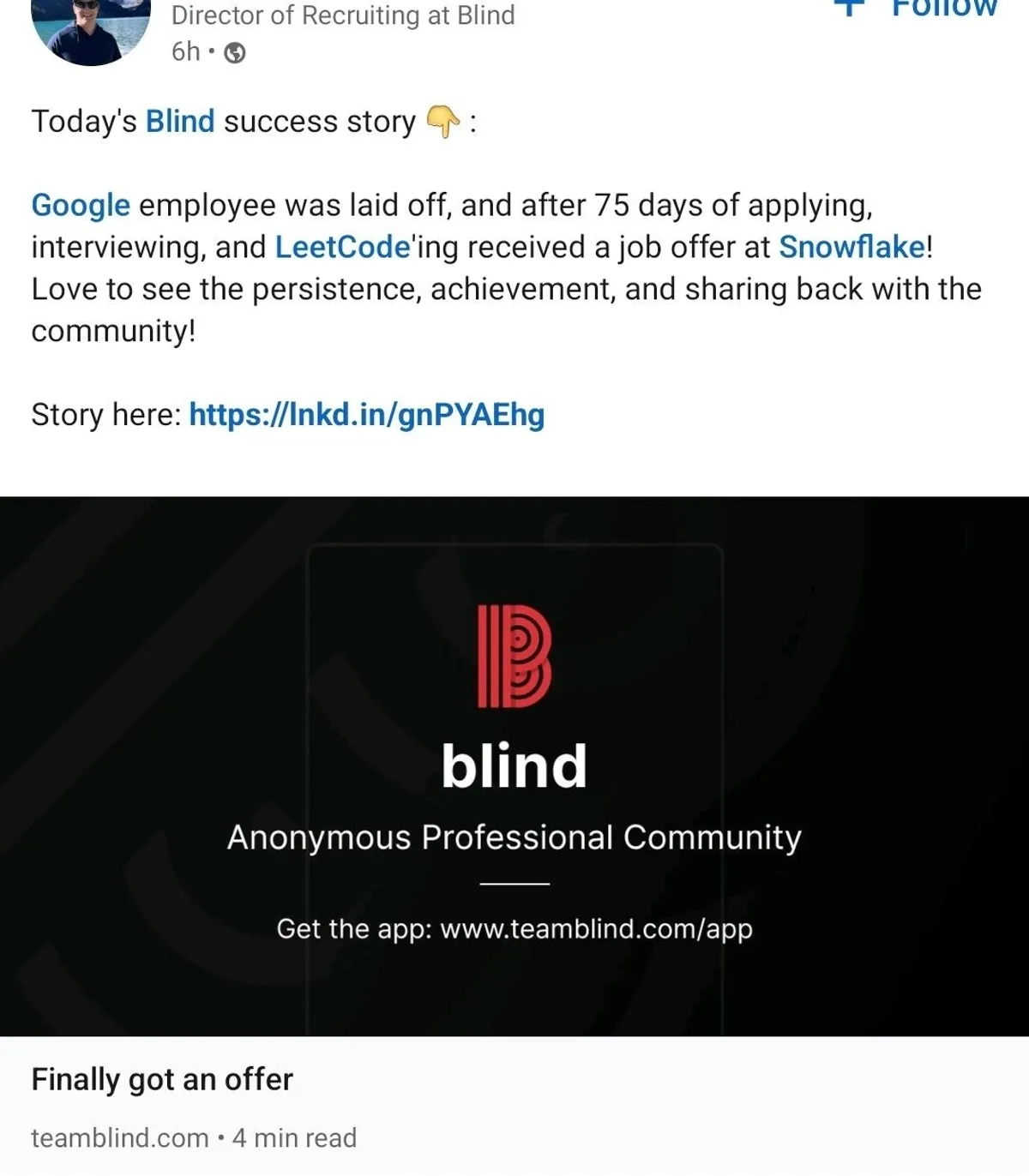This screenshot has height=1176, width=1029.
Task: Open the Snowflake company link
Action: pos(851,248)
